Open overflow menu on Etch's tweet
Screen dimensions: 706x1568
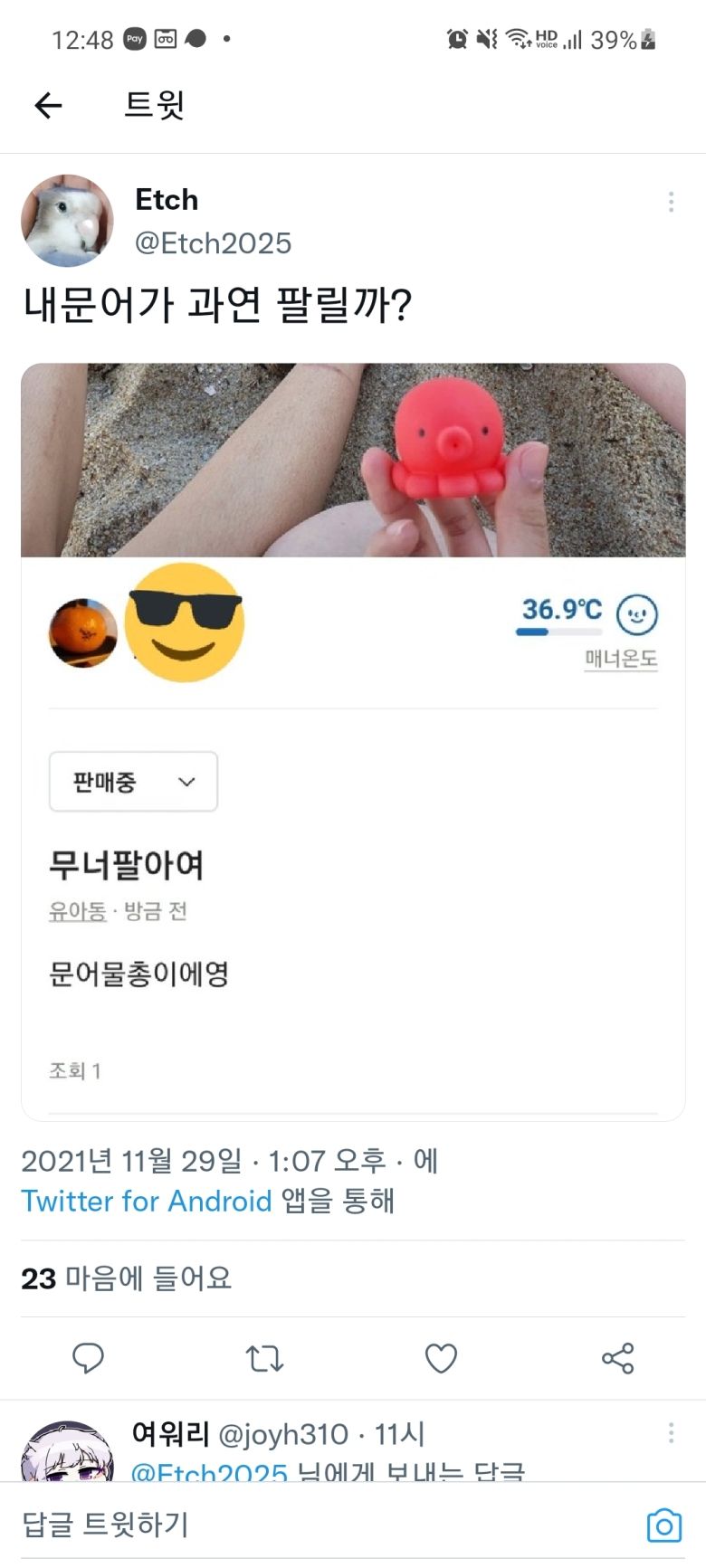tap(671, 202)
